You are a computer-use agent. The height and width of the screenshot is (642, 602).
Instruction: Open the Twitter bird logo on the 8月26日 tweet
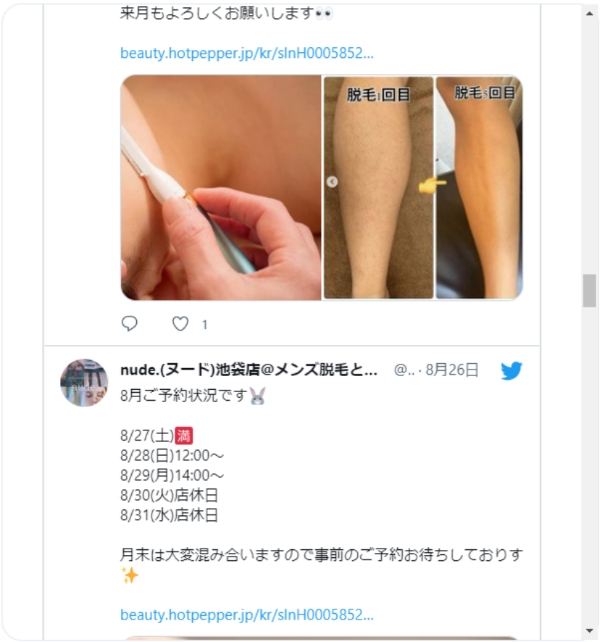tap(511, 370)
